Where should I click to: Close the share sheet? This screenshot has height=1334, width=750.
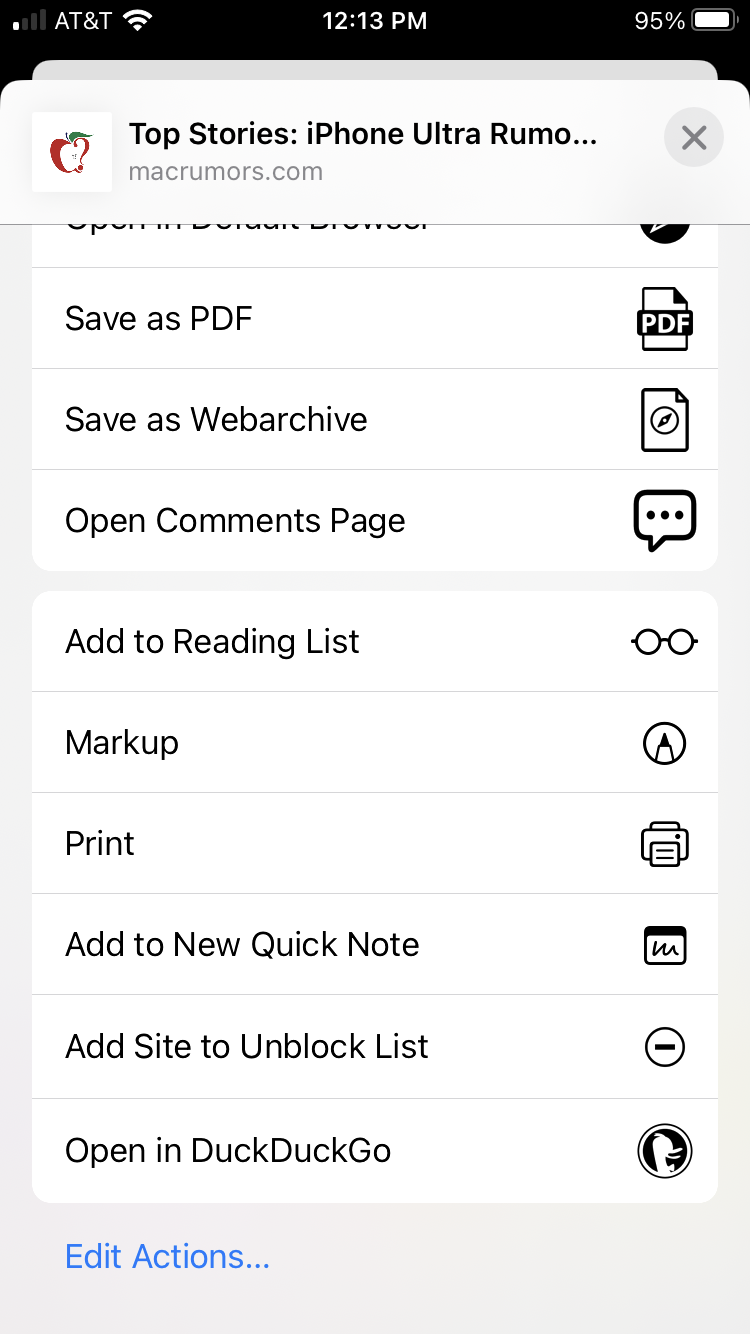(x=693, y=137)
